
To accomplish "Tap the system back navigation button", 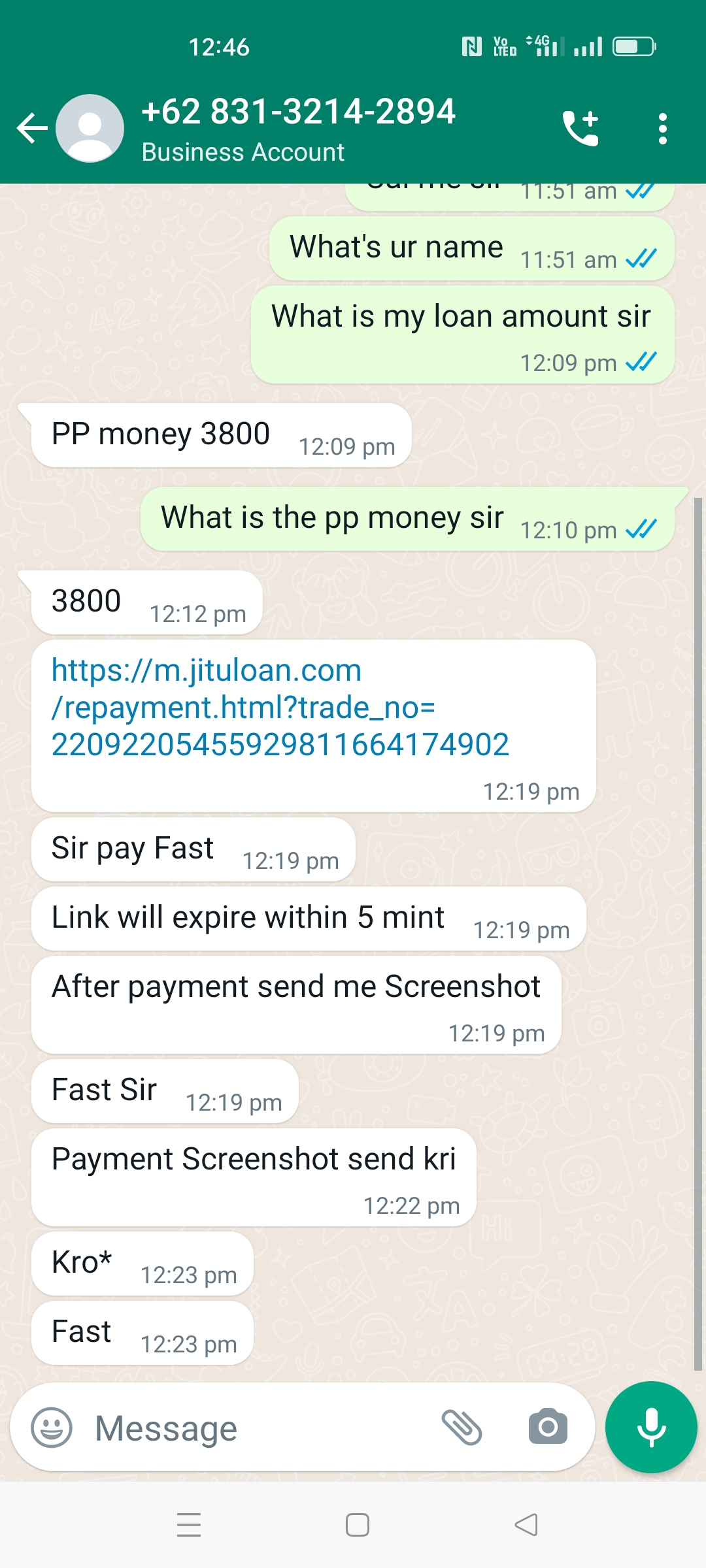I will 526,1525.
